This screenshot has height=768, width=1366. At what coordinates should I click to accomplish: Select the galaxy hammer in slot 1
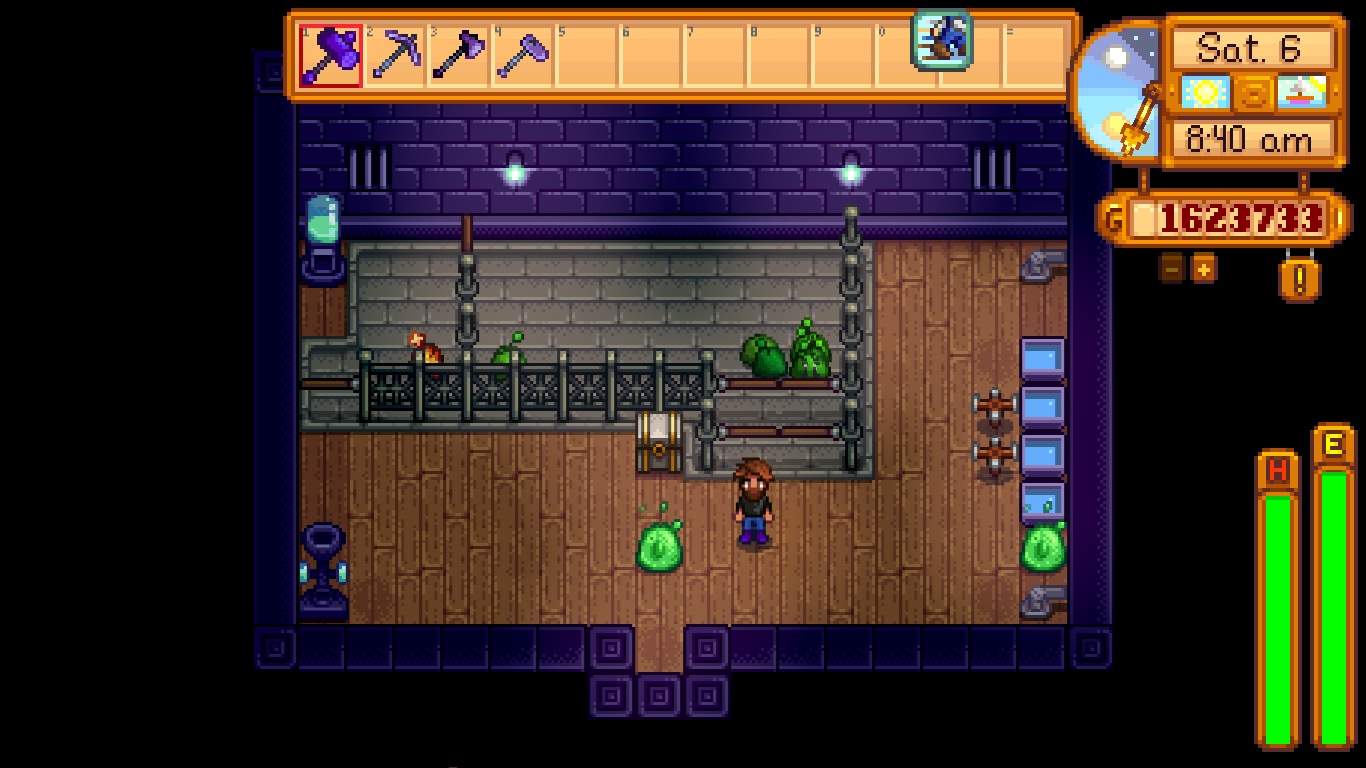[331, 55]
